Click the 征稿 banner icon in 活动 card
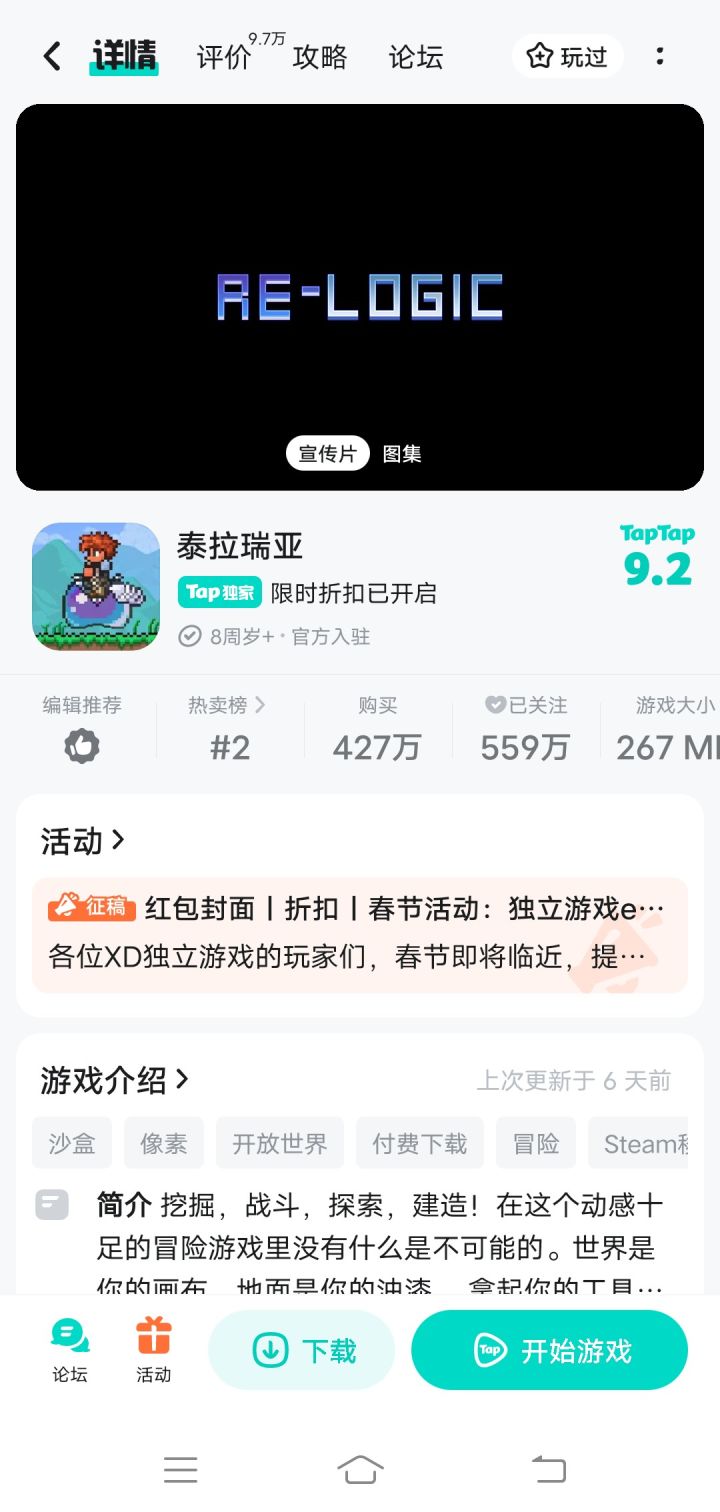The image size is (720, 1512). (x=89, y=908)
